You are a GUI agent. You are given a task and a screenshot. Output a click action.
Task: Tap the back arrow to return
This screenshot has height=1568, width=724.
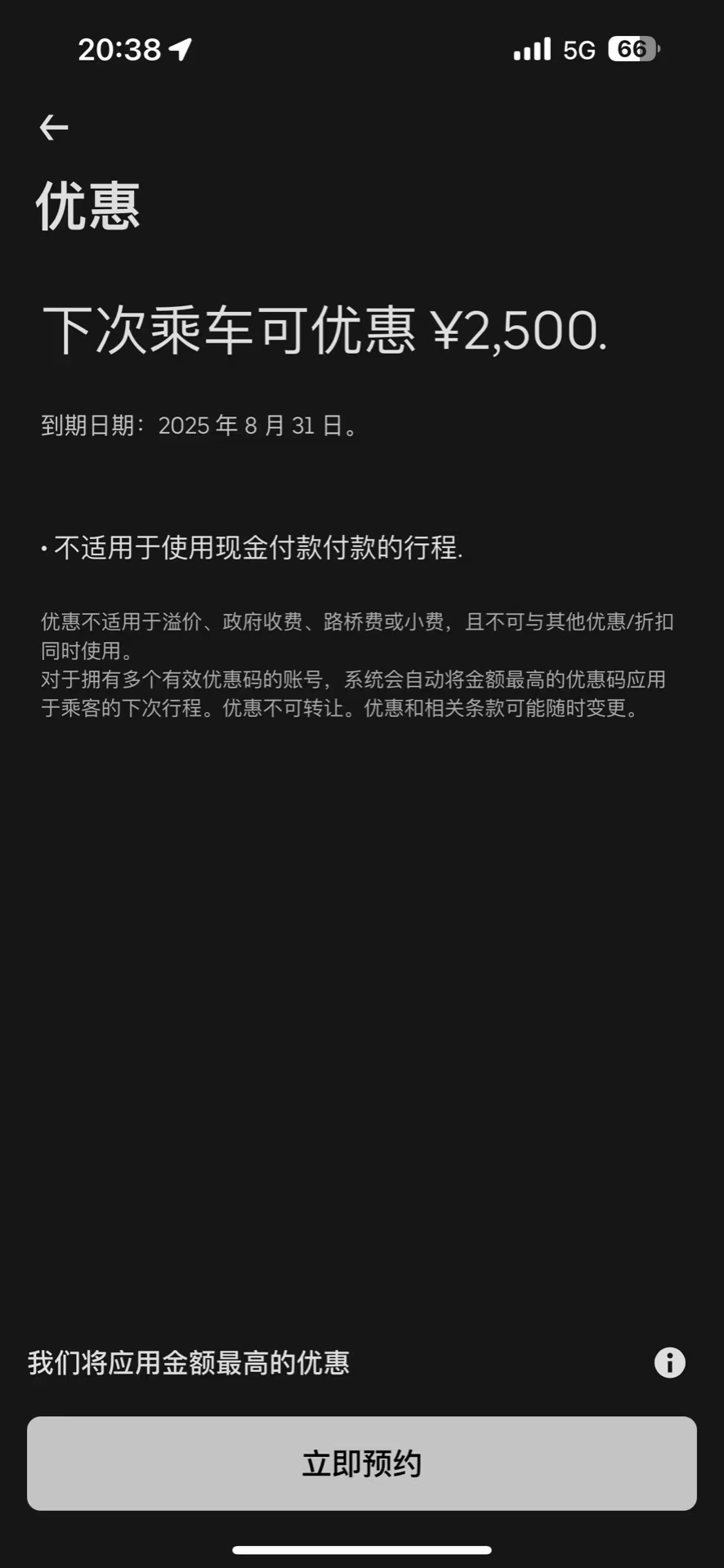(53, 127)
